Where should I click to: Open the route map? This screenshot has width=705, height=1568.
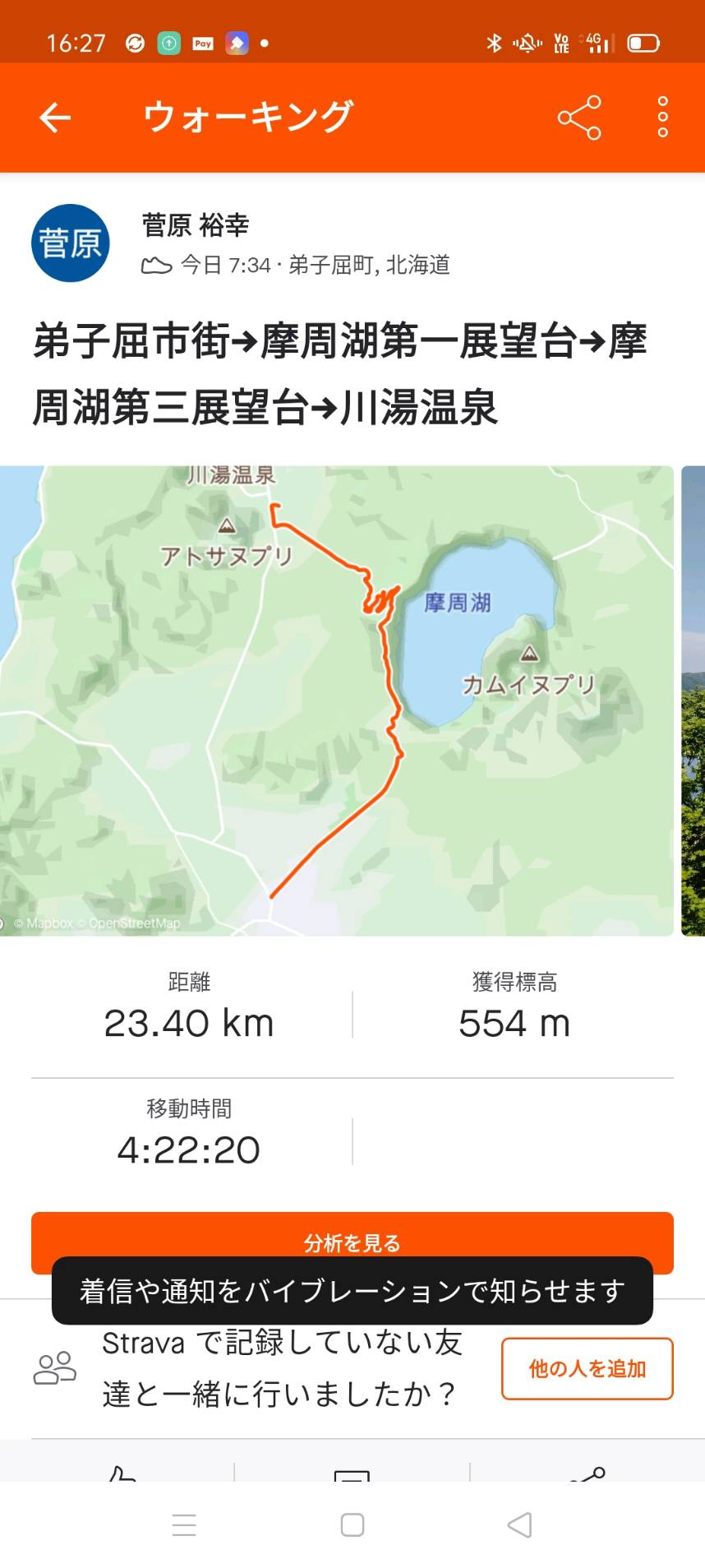pos(337,701)
